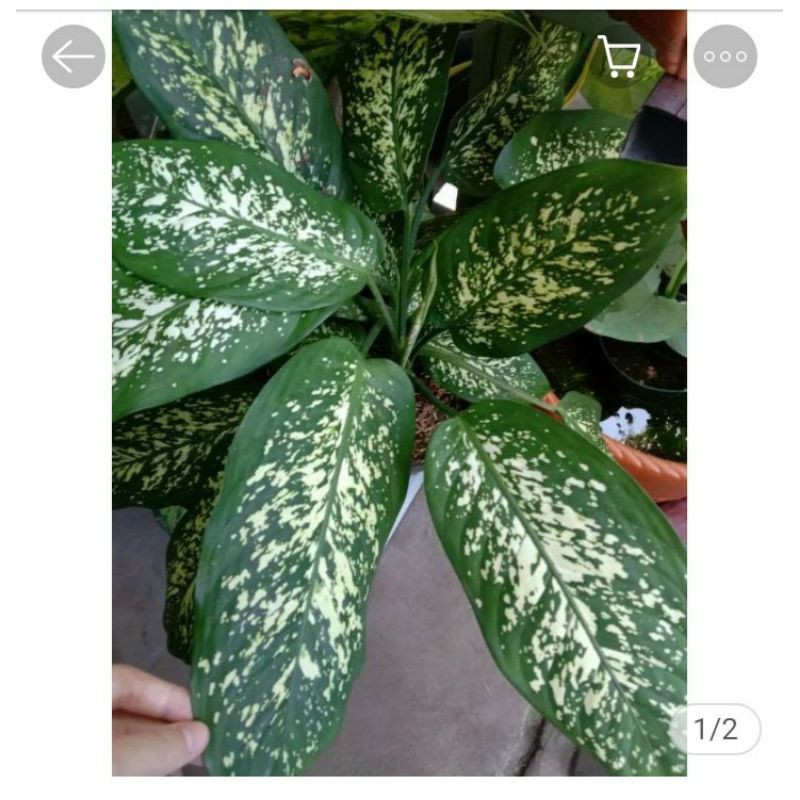Open the three-dot overflow menu
This screenshot has width=800, height=800.
725,56
